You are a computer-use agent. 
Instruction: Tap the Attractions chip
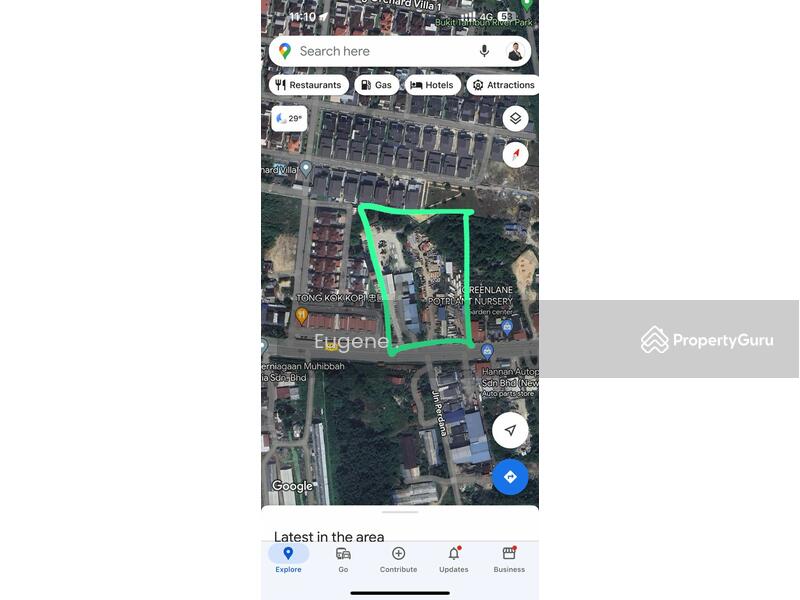click(503, 85)
